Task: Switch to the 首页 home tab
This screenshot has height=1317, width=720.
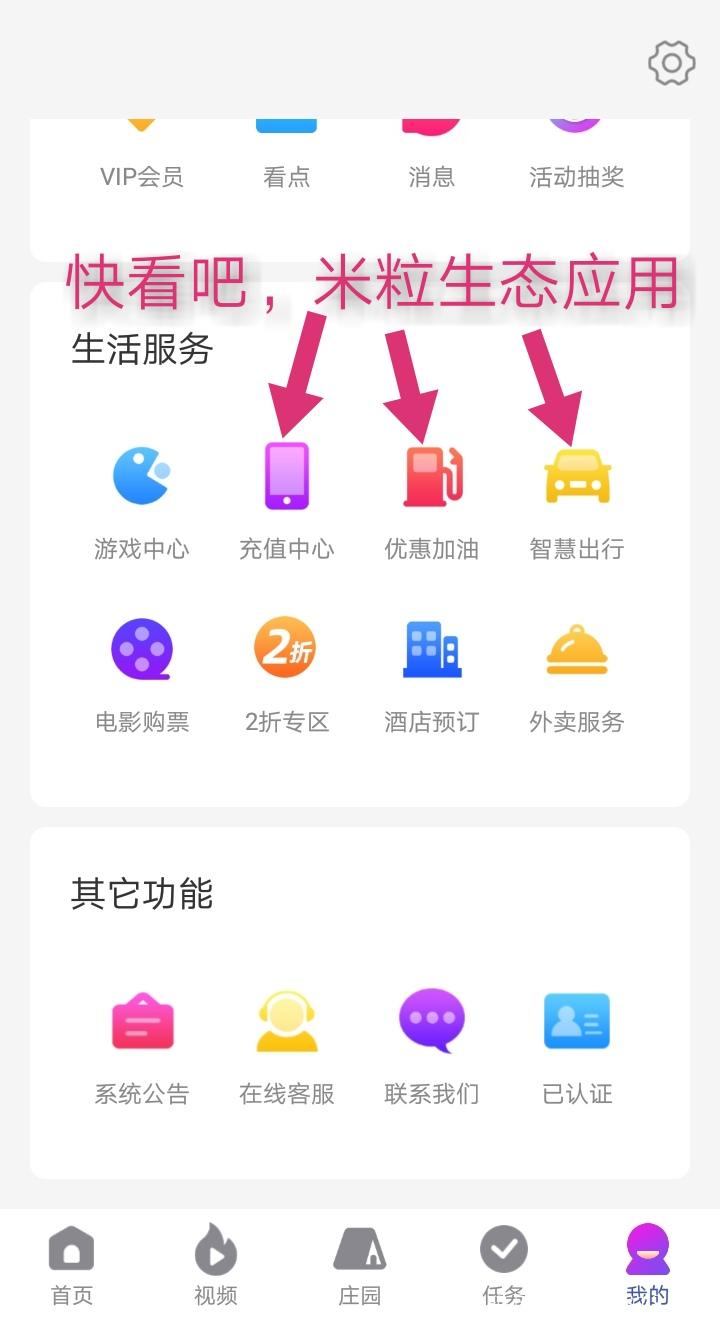Action: [x=72, y=1265]
